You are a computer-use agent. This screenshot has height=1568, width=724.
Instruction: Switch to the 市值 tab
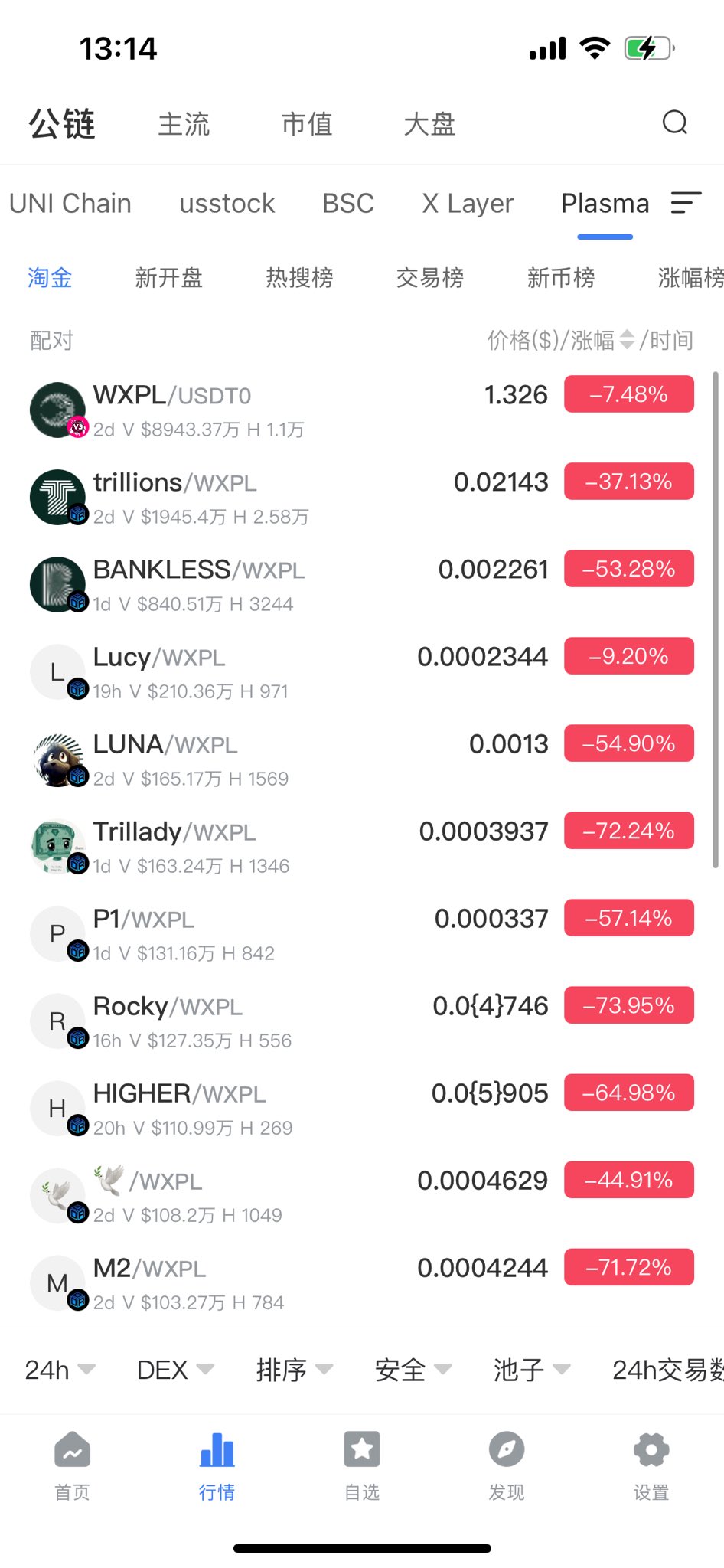tap(307, 124)
